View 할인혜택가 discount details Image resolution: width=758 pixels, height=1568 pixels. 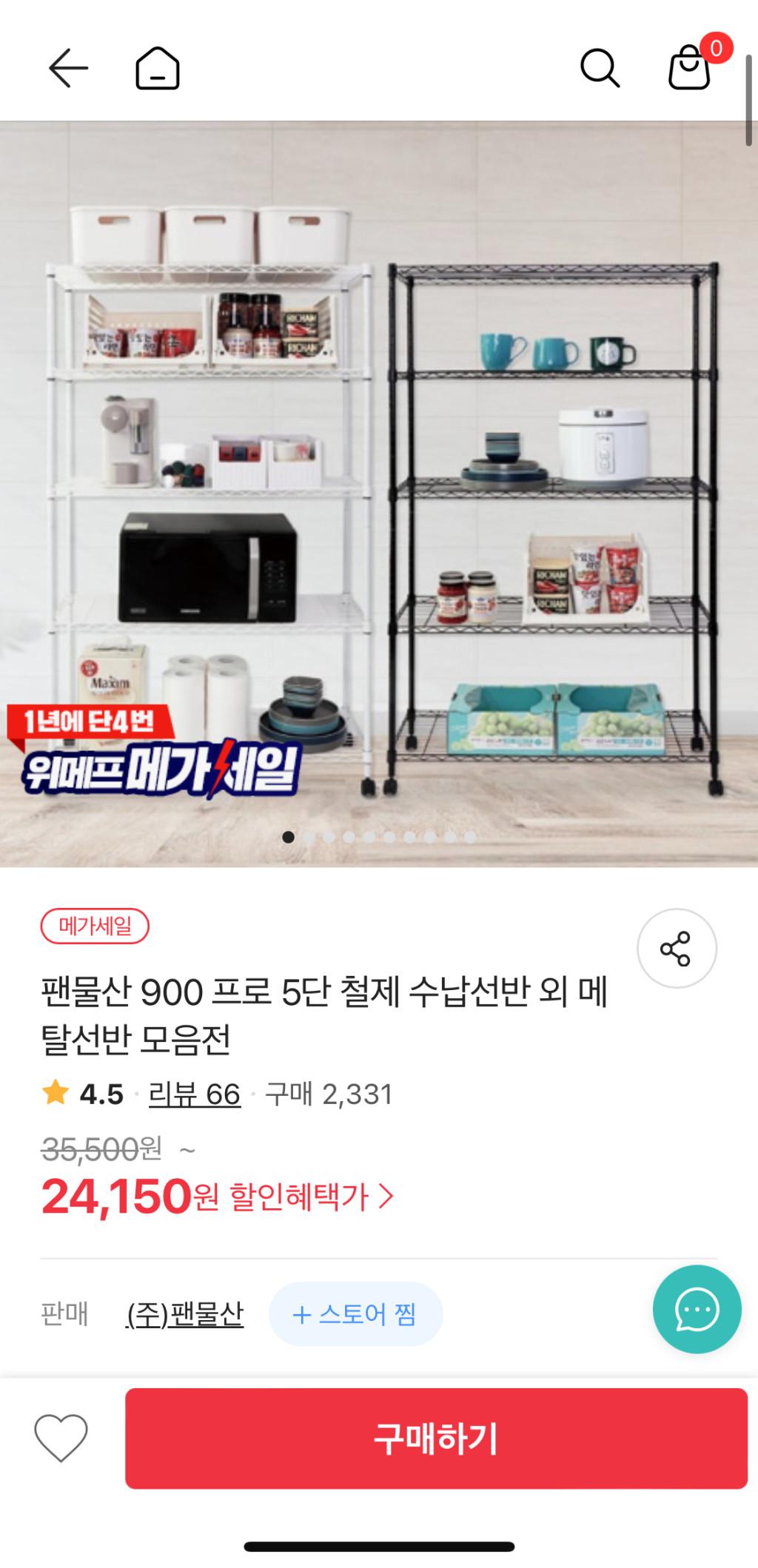311,1197
